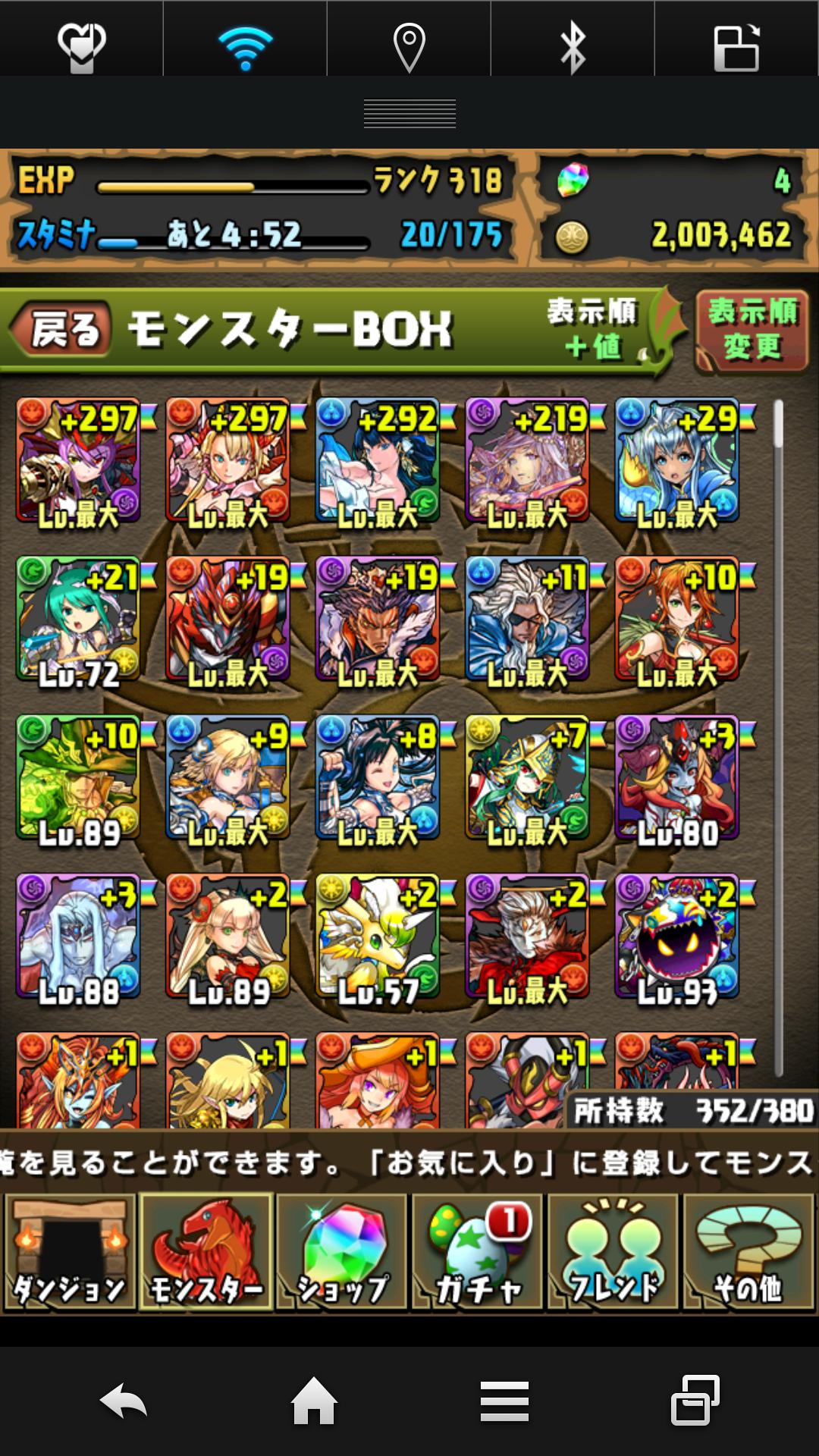
Task: Select the first monster with +297
Action: tap(79, 461)
